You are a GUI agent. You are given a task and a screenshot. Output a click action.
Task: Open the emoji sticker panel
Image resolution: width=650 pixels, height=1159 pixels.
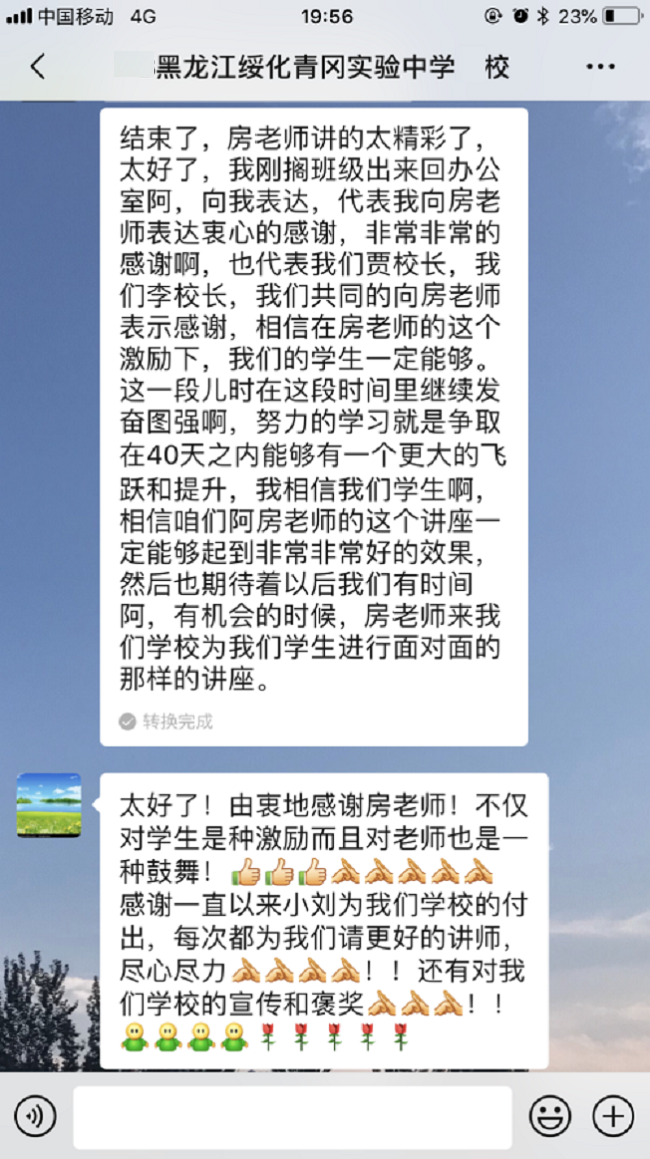[550, 1116]
